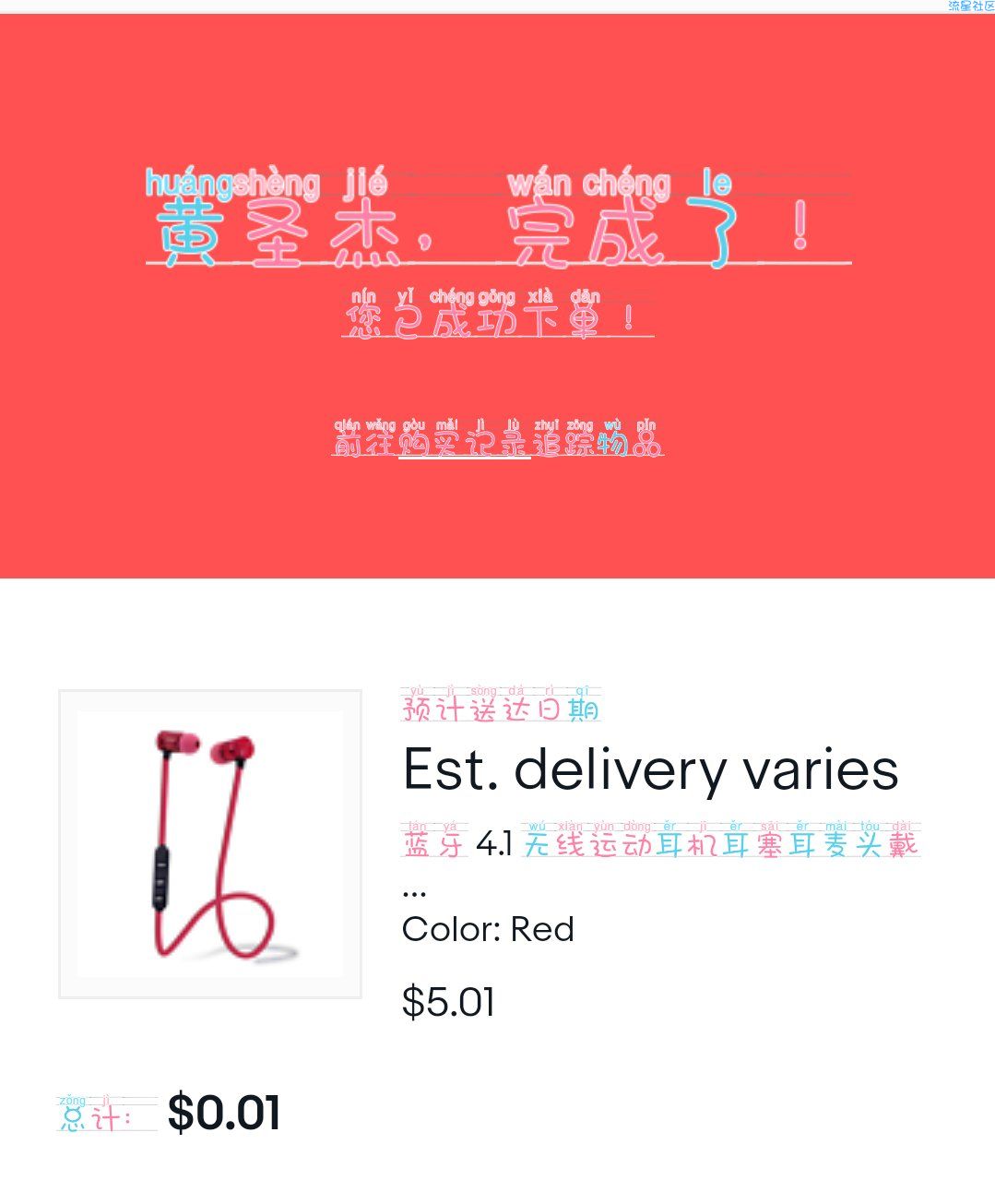Open the red earphones product image
This screenshot has width=995, height=1204.
210,843
